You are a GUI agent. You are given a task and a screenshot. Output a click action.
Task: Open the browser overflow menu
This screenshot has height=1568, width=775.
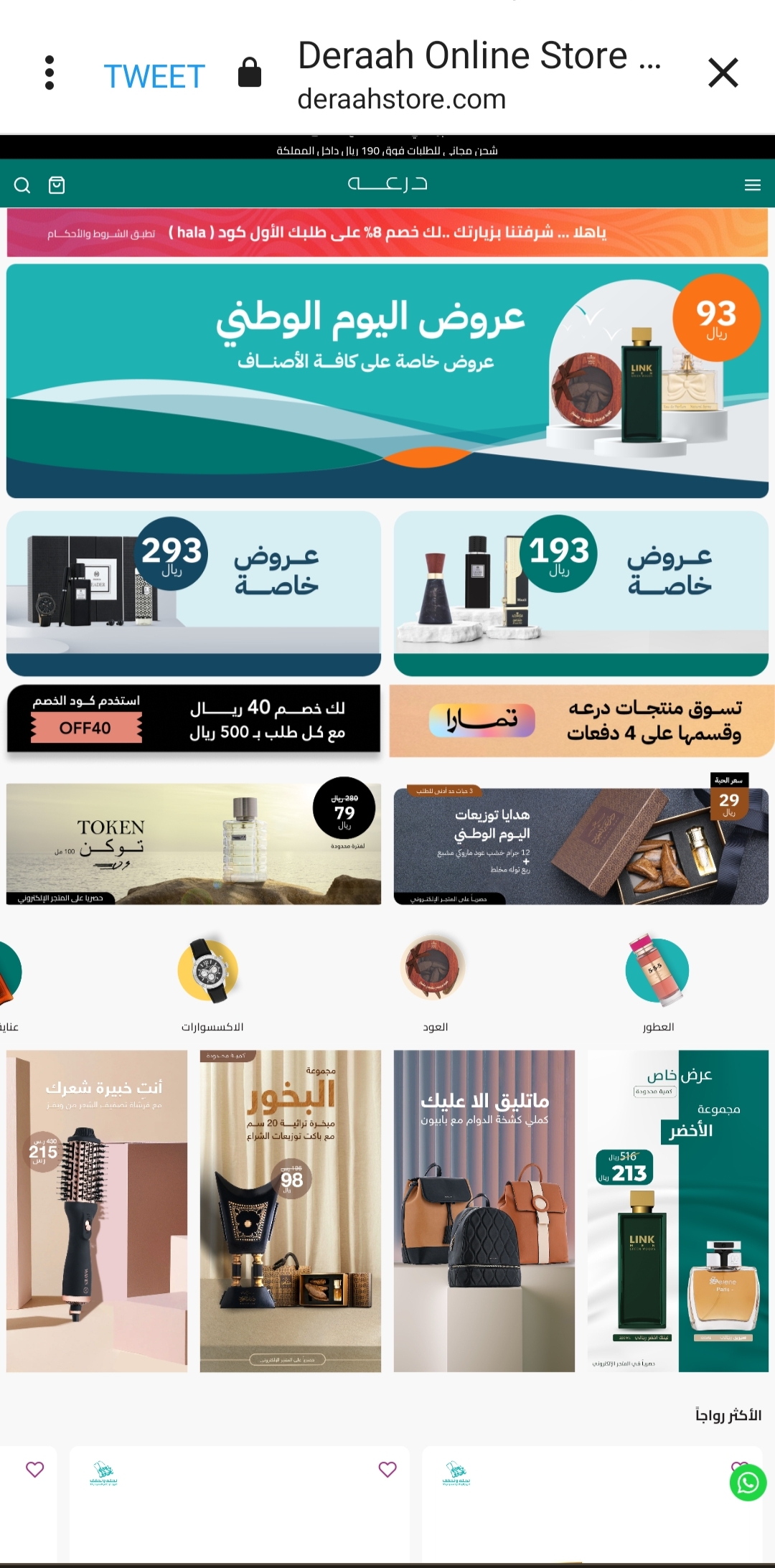[50, 72]
